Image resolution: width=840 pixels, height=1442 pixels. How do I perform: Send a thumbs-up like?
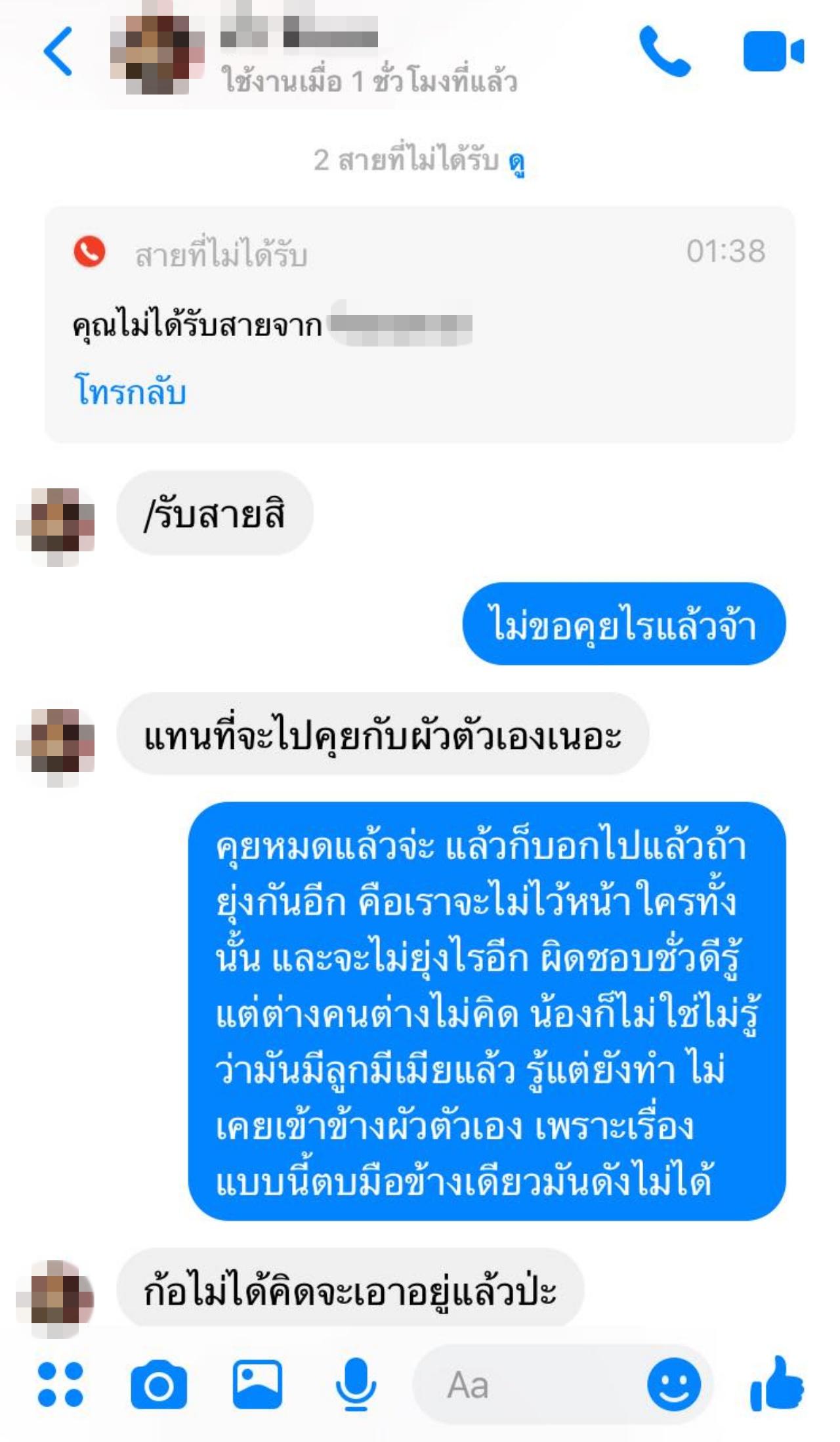point(778,1384)
